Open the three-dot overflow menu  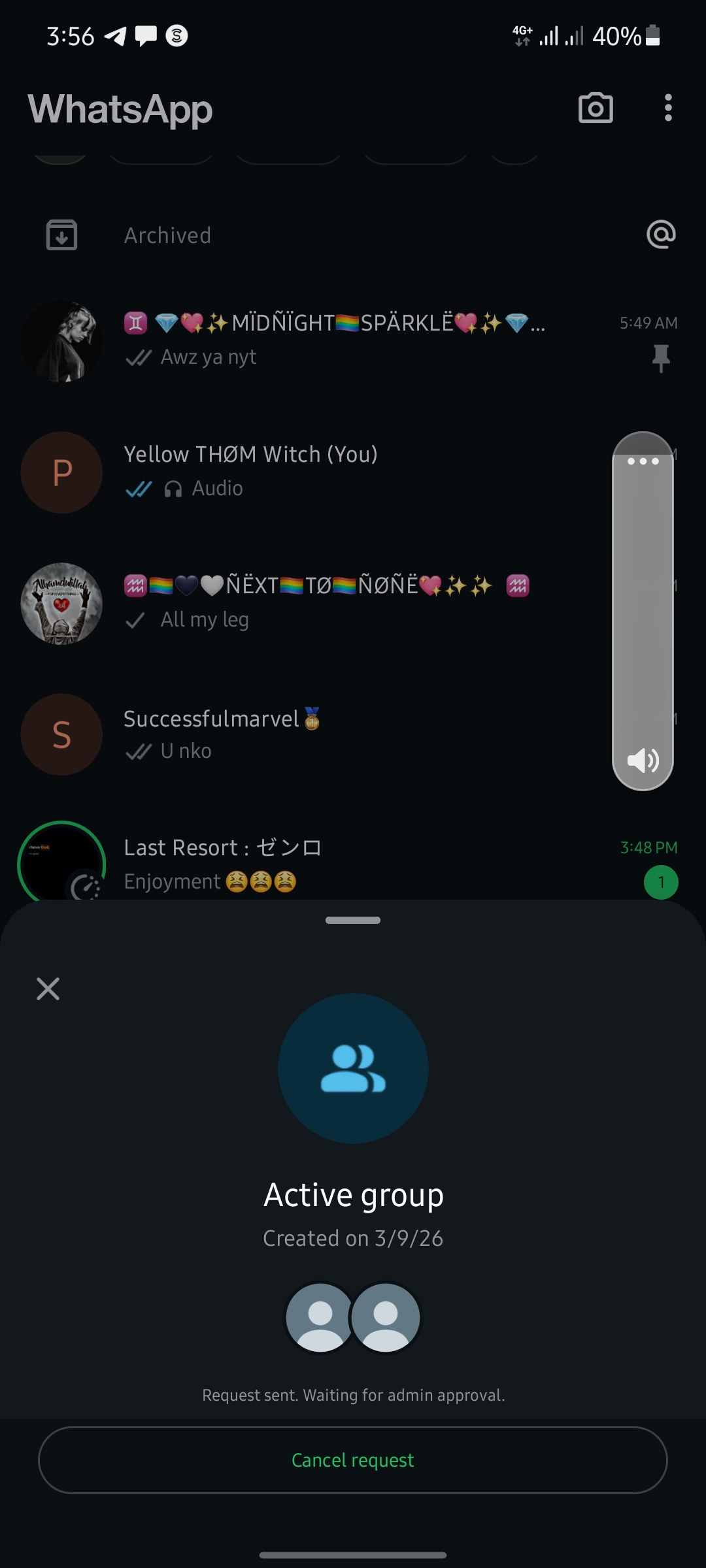pyautogui.click(x=667, y=108)
